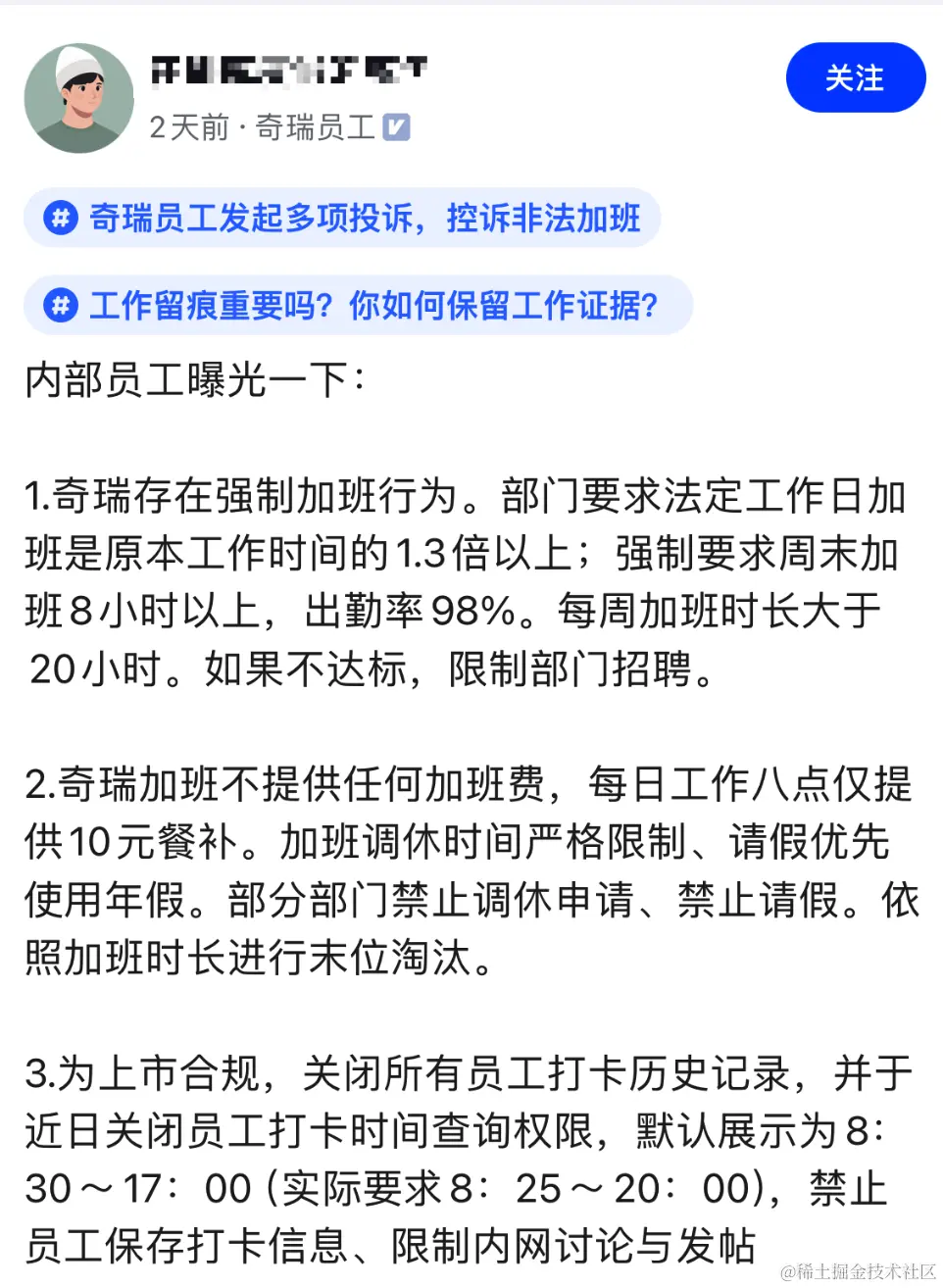Tap the 关注 follow button
This screenshot has width=943, height=1288.
[x=855, y=77]
